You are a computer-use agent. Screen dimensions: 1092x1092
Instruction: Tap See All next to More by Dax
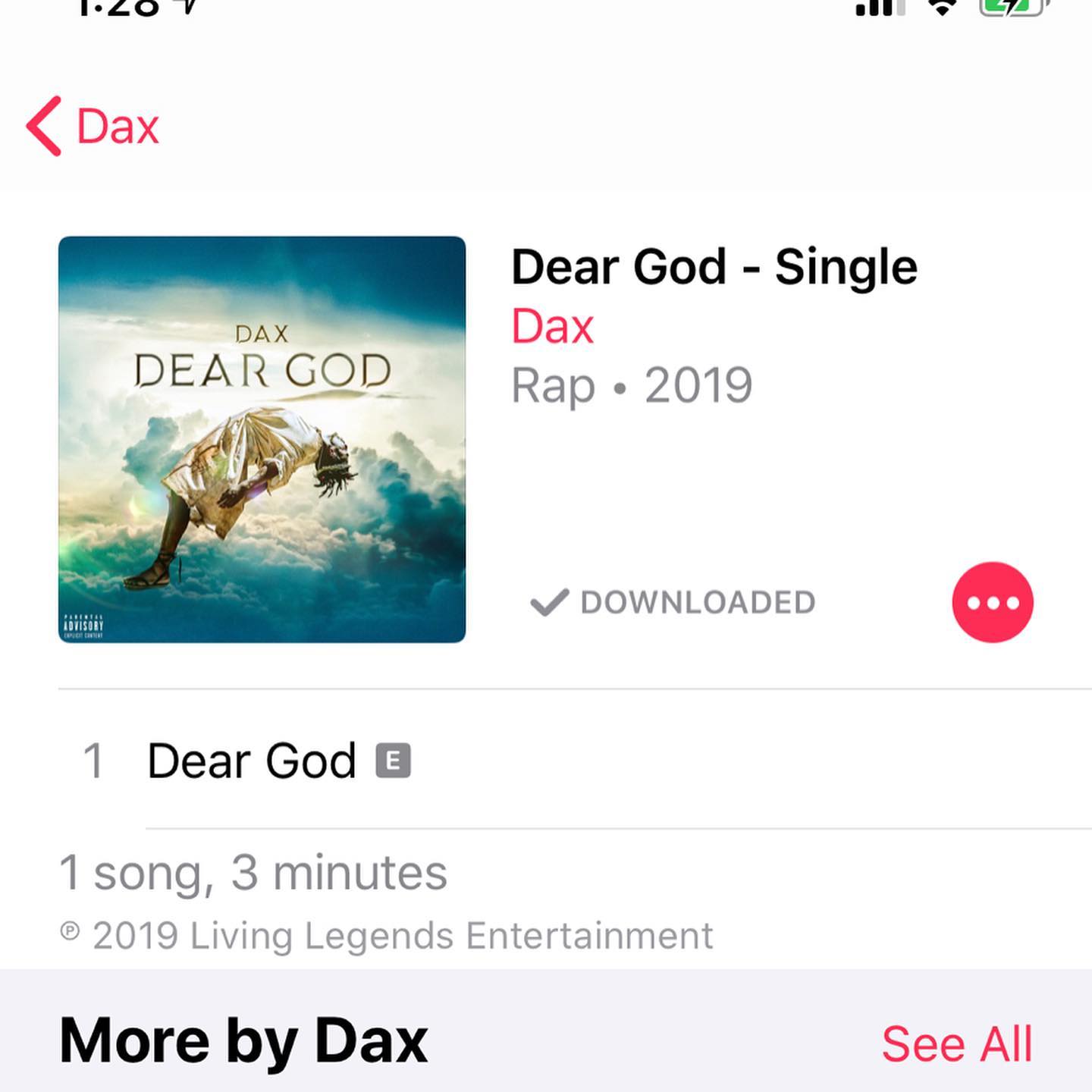(957, 1043)
